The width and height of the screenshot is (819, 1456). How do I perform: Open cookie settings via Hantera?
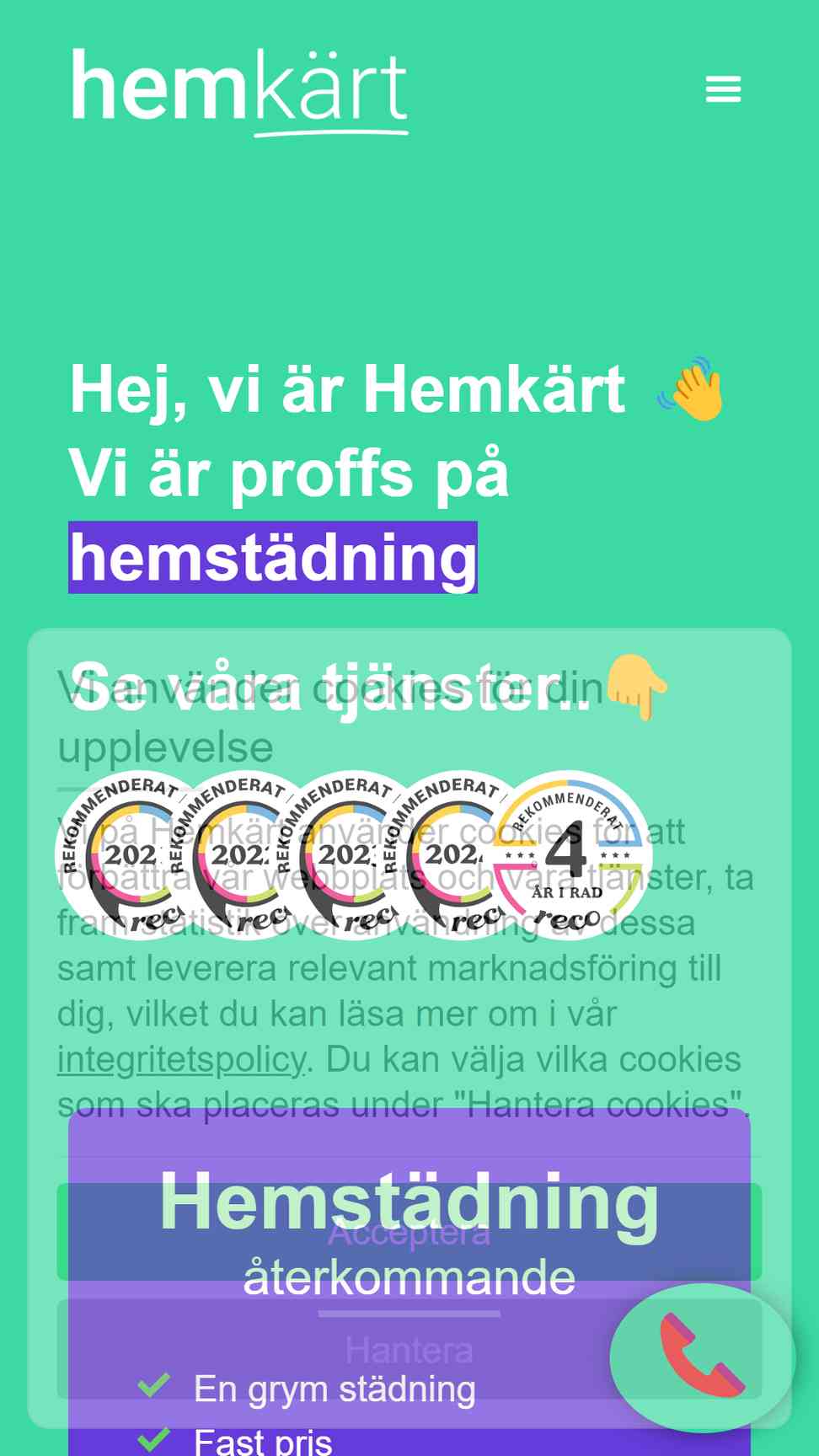[409, 1349]
